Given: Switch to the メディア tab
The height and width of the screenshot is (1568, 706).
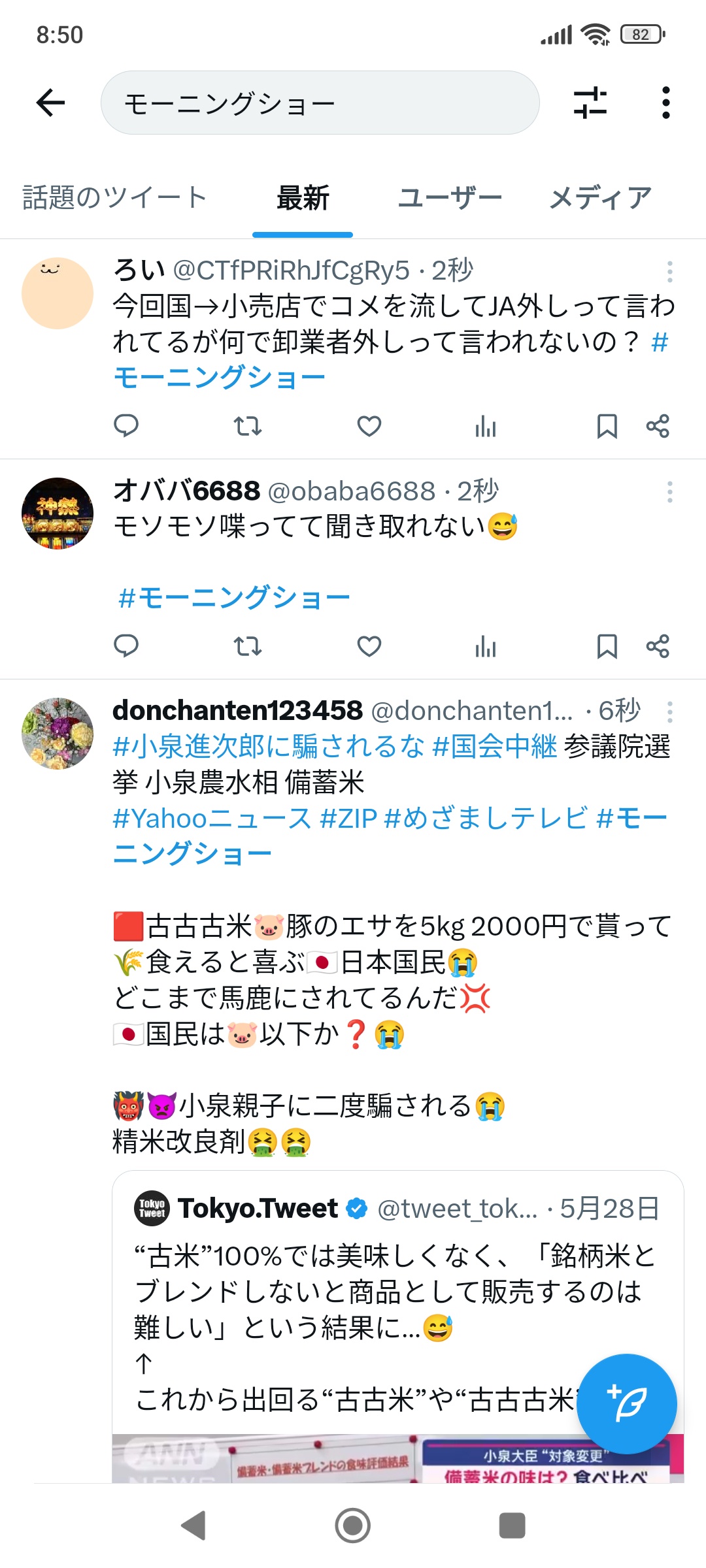Looking at the screenshot, I should [600, 197].
